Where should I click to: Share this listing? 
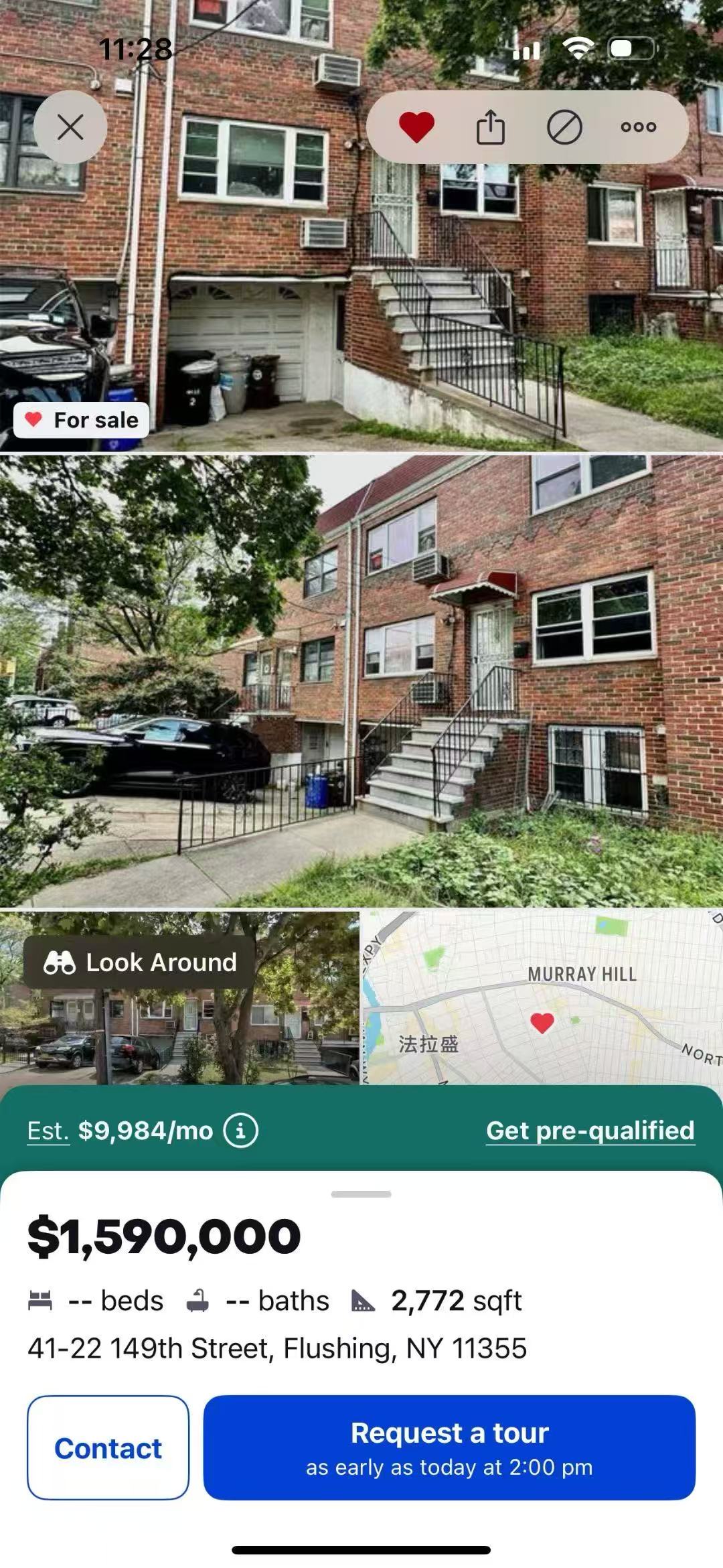[x=490, y=127]
